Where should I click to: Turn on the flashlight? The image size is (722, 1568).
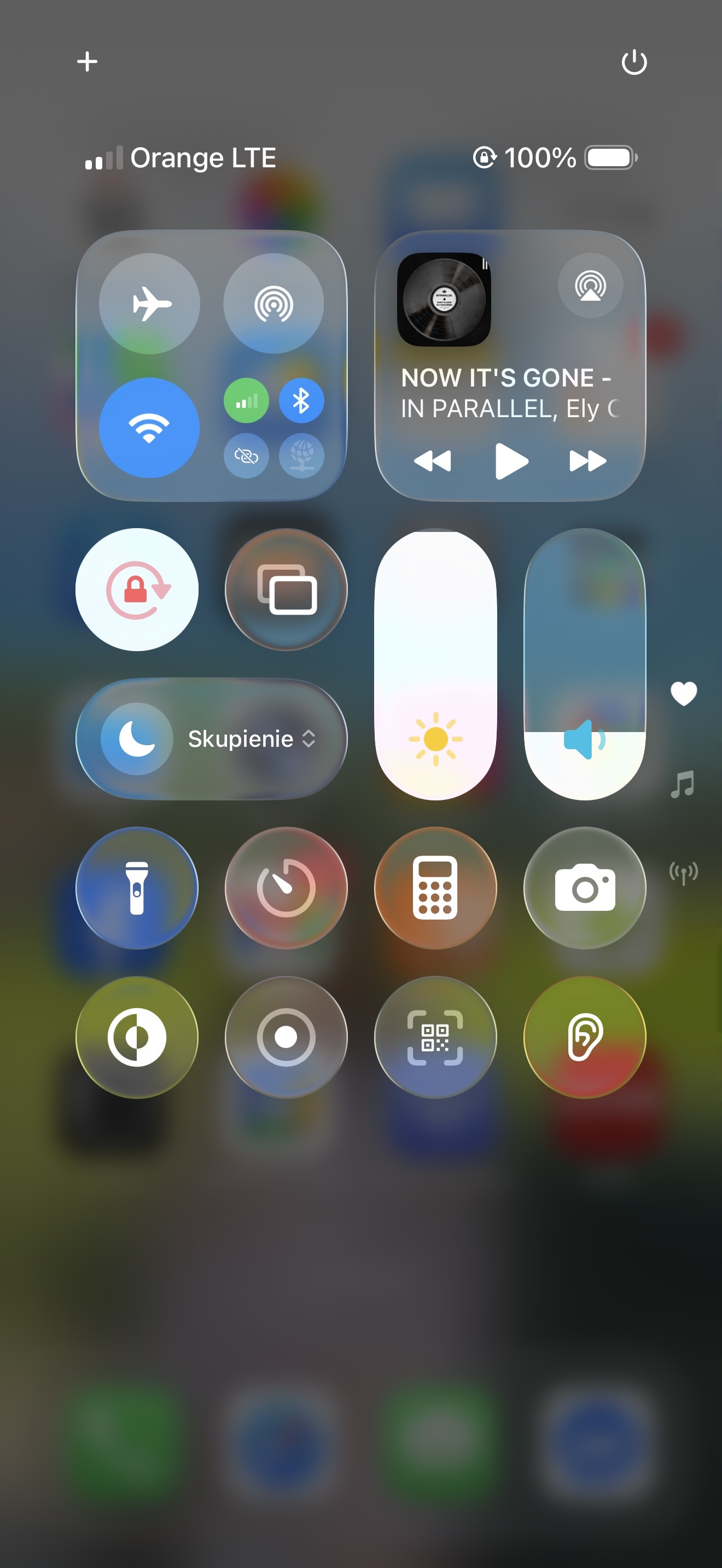point(137,887)
